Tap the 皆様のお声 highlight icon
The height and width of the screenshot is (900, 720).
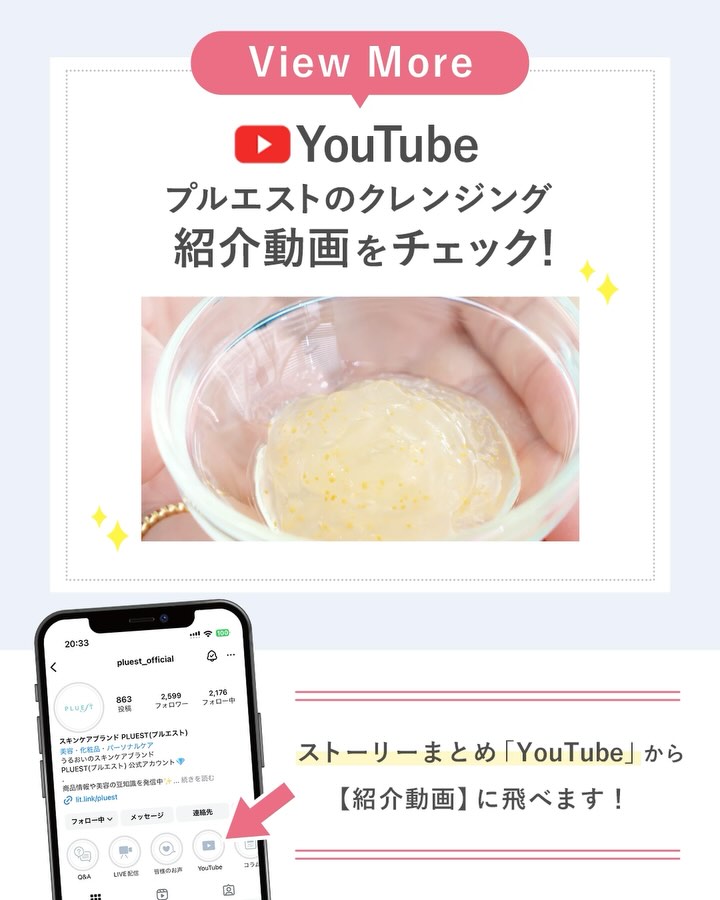click(165, 849)
